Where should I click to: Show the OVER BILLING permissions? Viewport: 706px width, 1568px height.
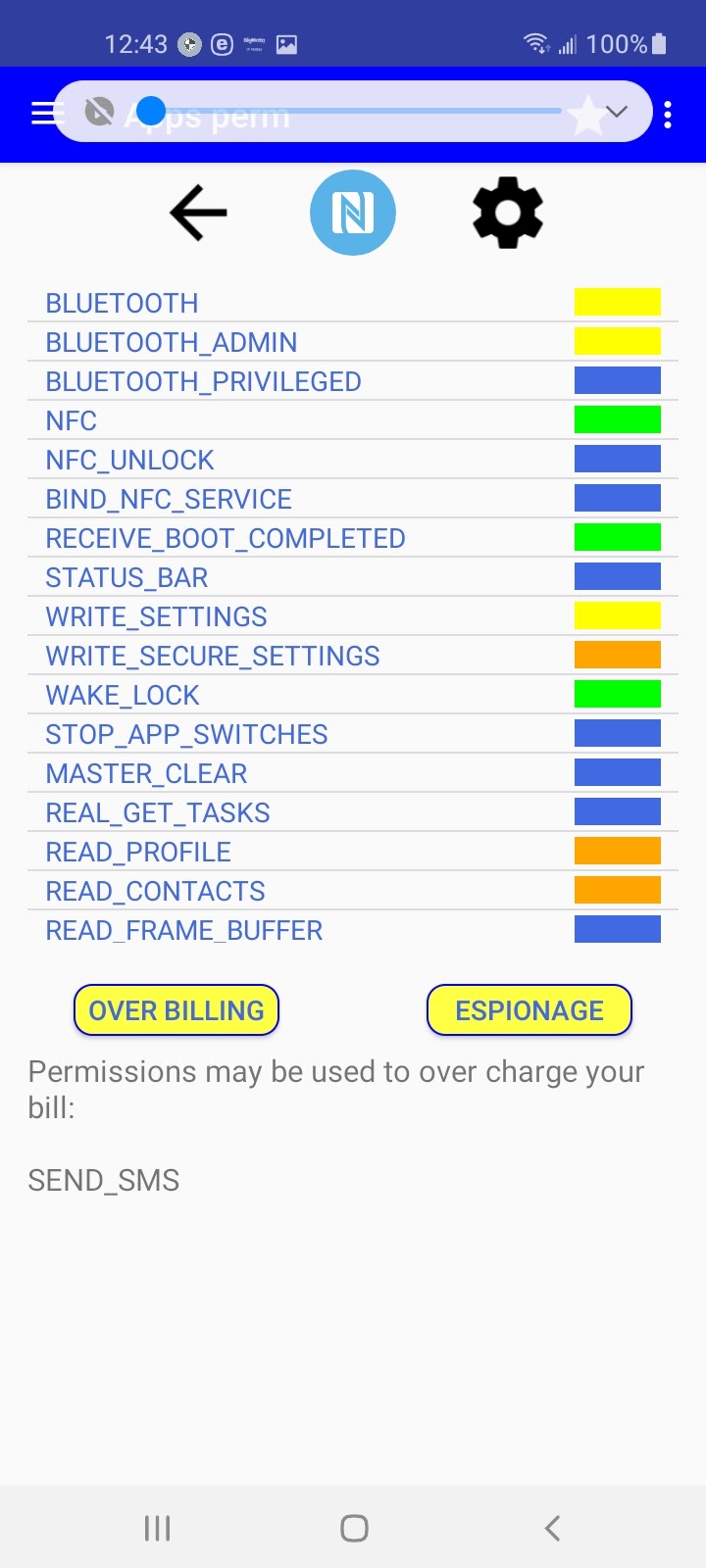pyautogui.click(x=176, y=1010)
